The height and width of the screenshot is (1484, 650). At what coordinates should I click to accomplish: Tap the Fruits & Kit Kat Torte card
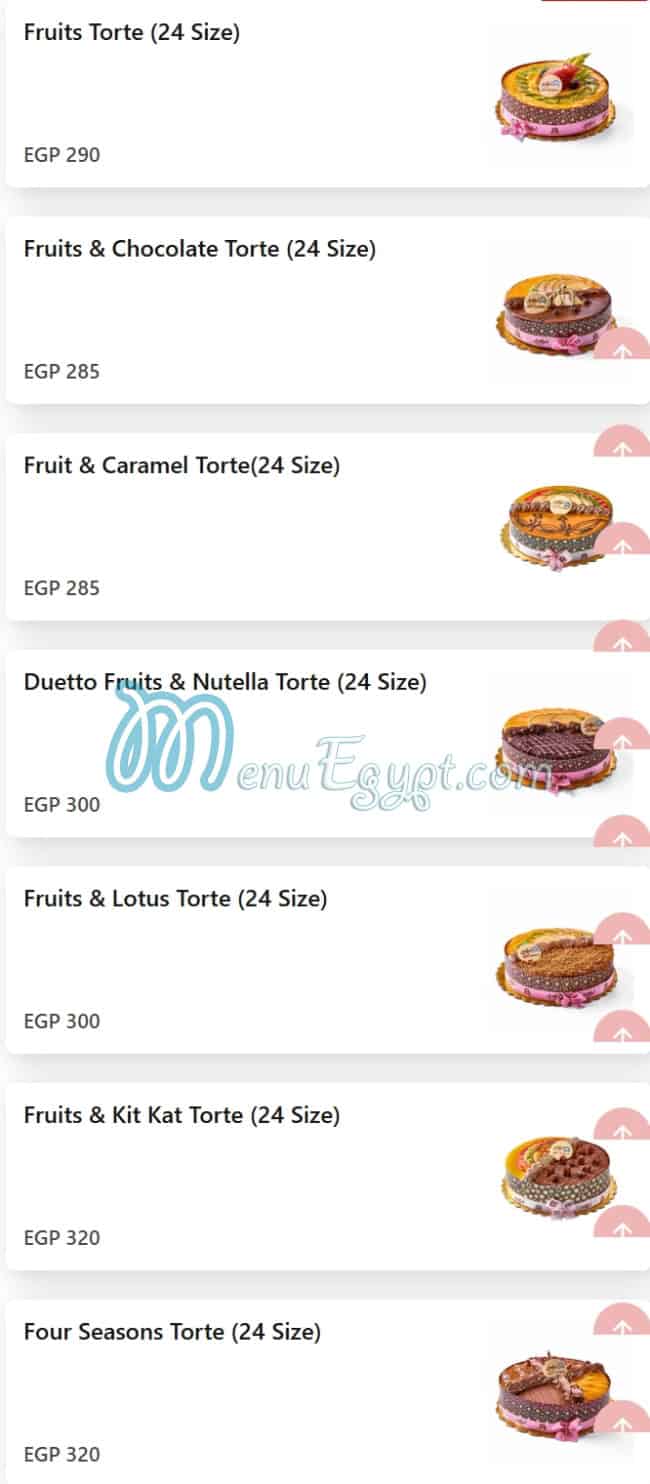[x=182, y=1115]
